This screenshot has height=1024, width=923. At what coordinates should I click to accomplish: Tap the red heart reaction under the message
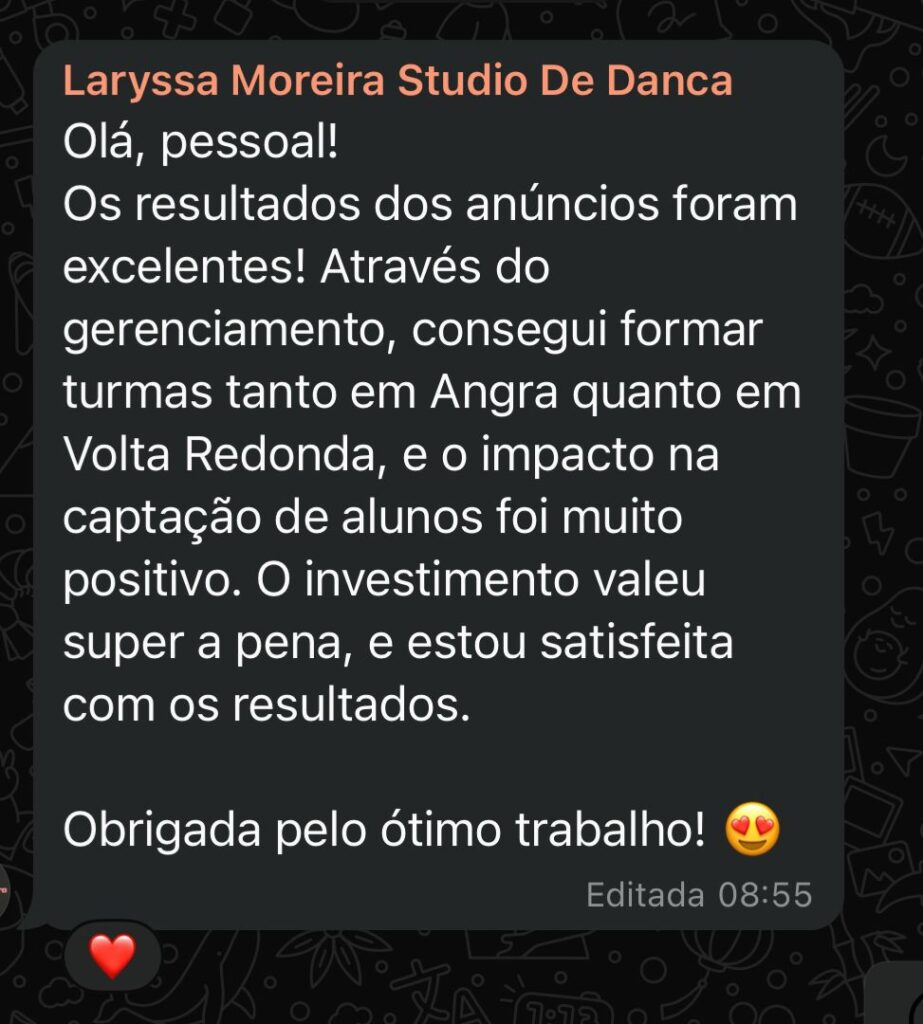(x=112, y=955)
